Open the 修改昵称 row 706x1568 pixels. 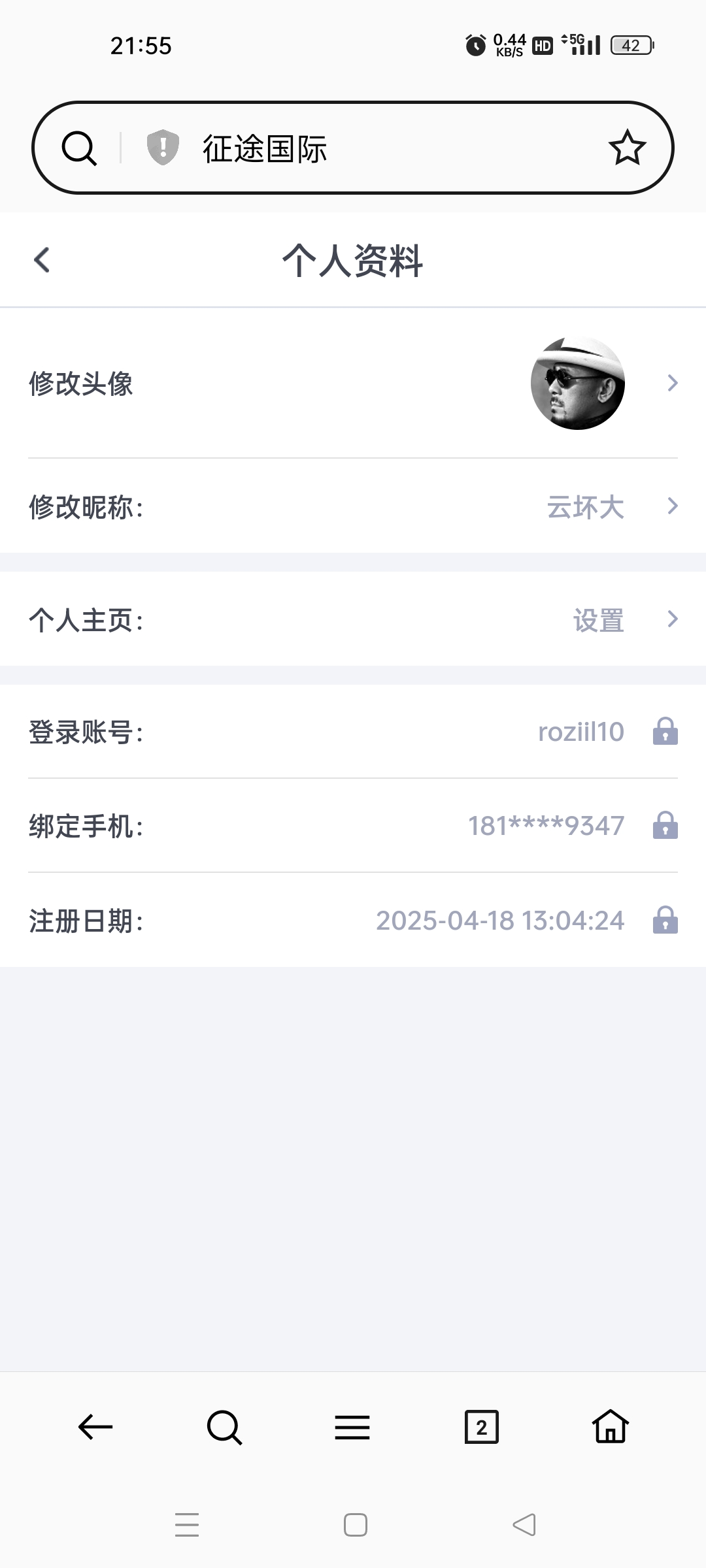[353, 506]
